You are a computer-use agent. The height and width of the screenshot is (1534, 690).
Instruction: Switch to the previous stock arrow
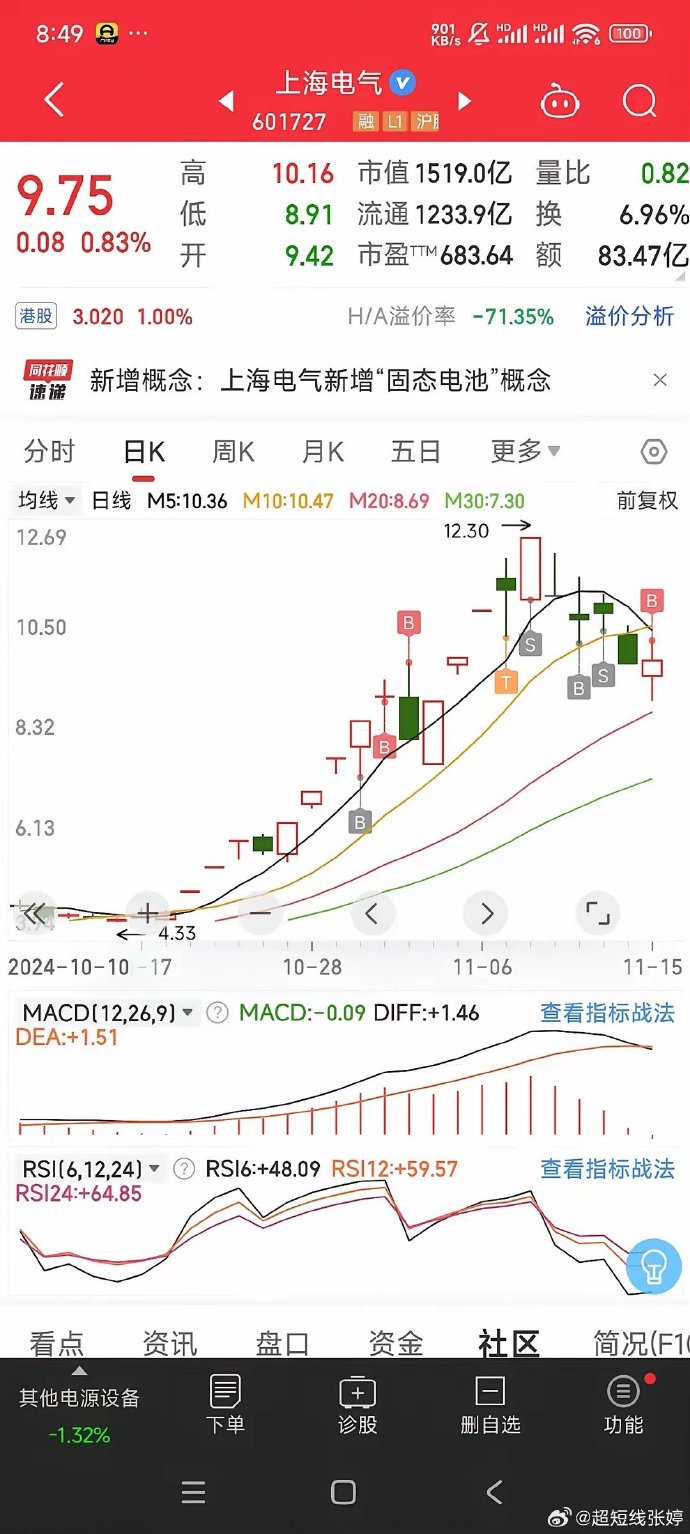(226, 101)
